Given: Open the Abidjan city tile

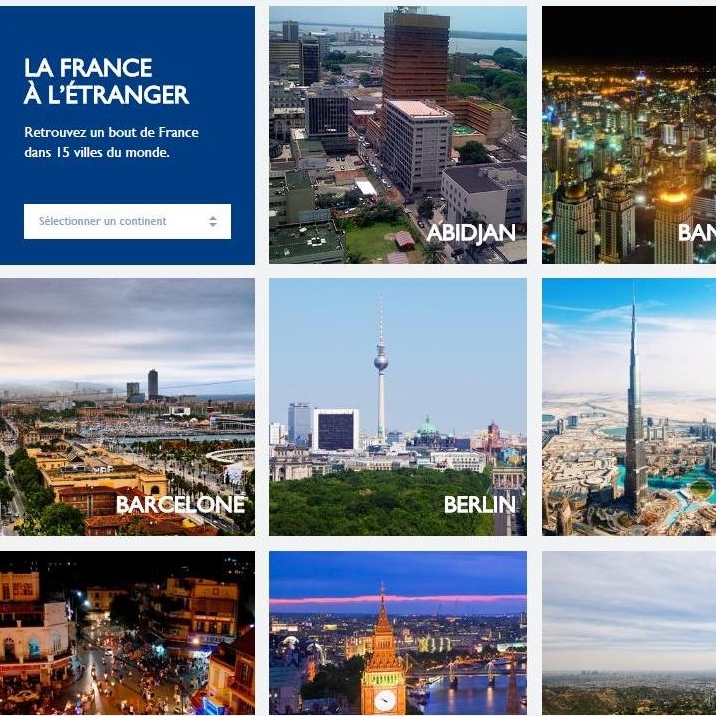Looking at the screenshot, I should click(x=397, y=135).
